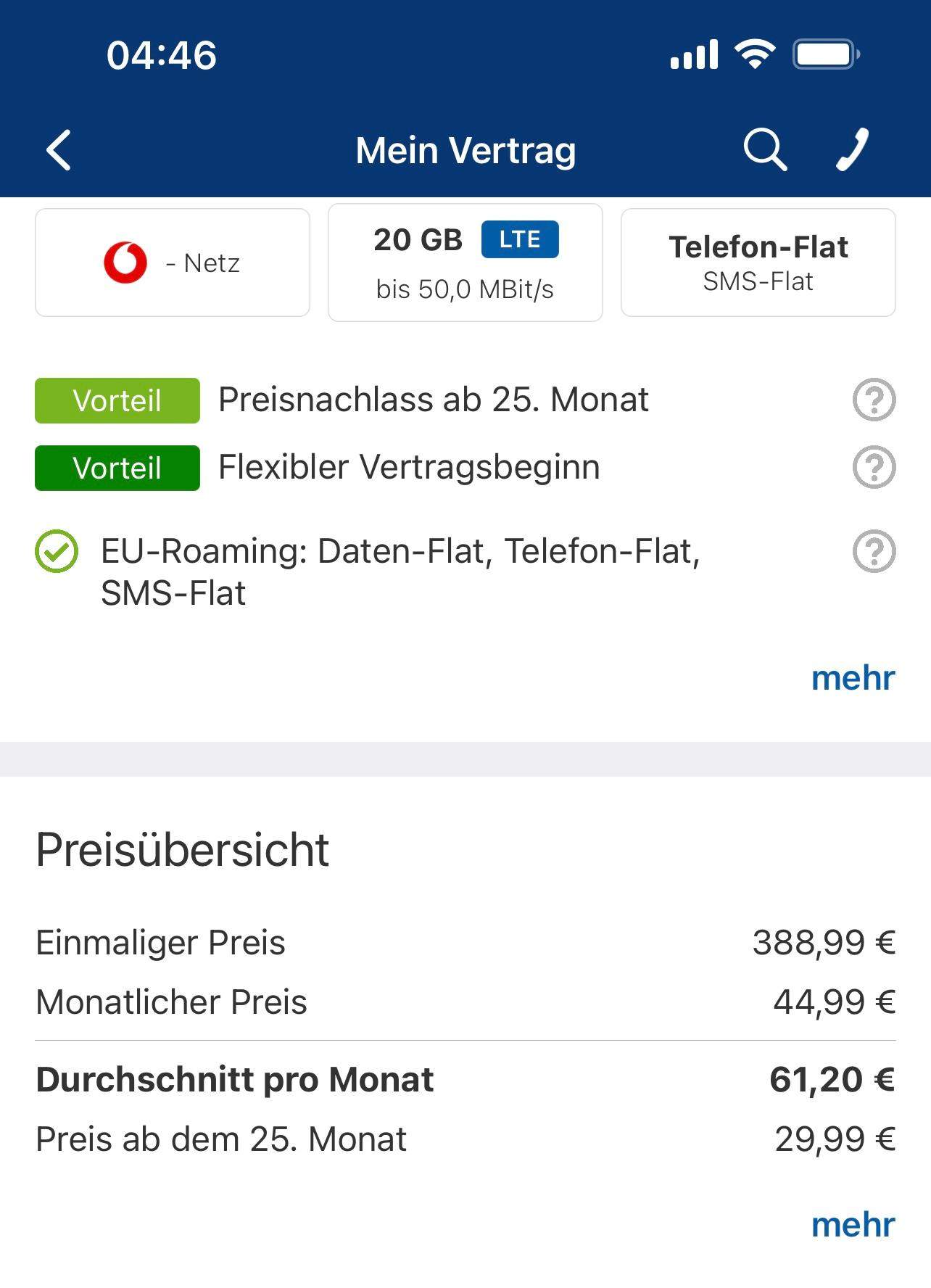The width and height of the screenshot is (931, 1288).
Task: Expand the tariff benefits with mehr
Action: coord(854,677)
